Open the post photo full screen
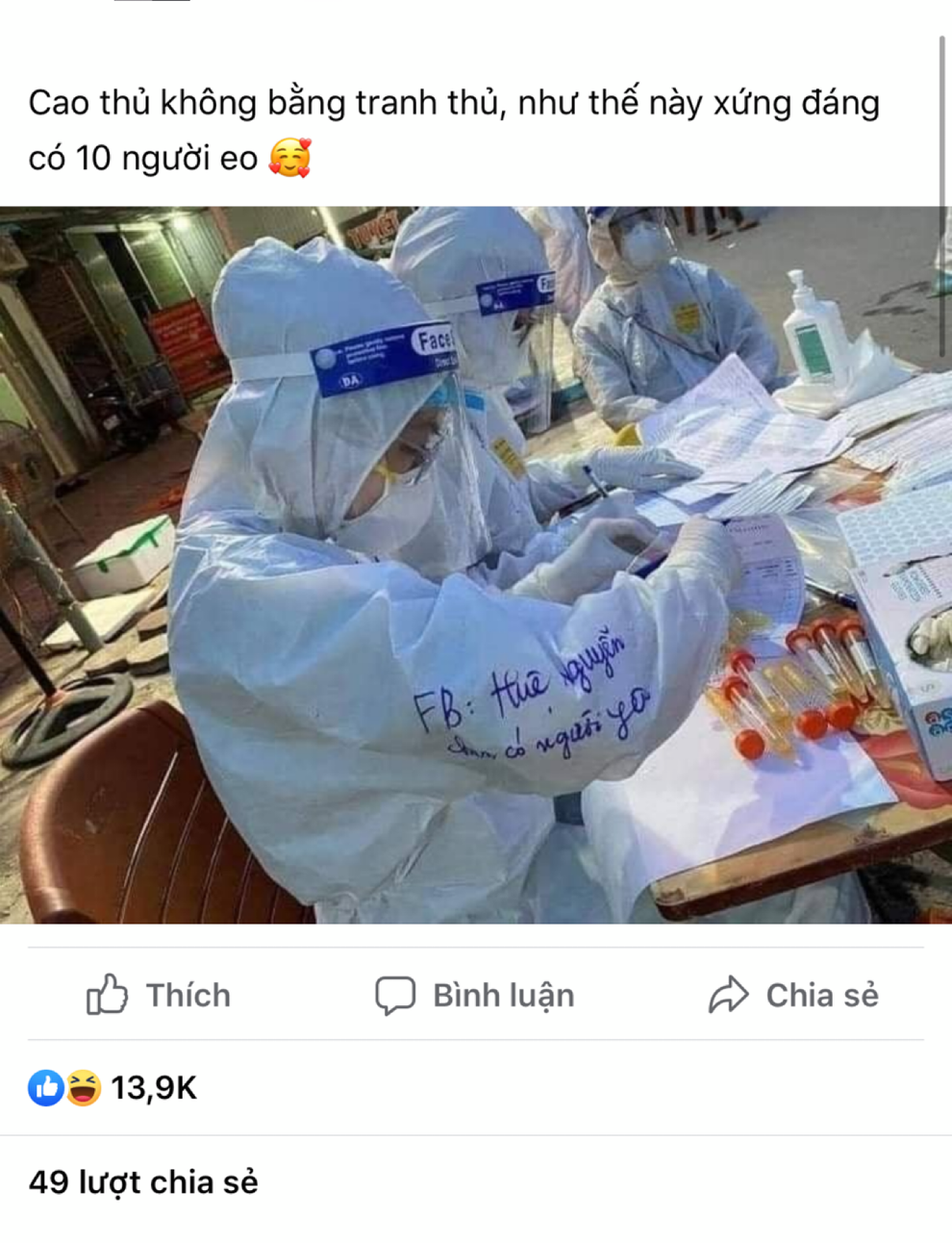This screenshot has height=1243, width=952. (x=476, y=565)
